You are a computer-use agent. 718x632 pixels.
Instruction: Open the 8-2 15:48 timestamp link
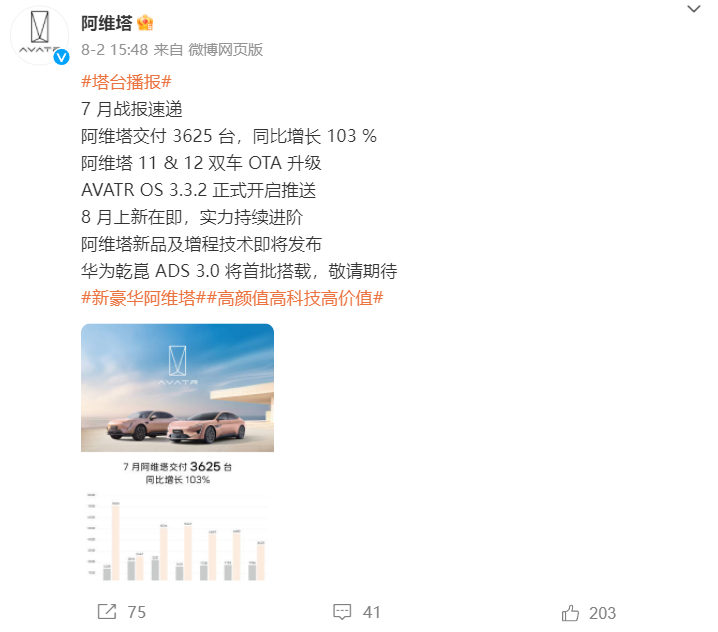pos(114,48)
